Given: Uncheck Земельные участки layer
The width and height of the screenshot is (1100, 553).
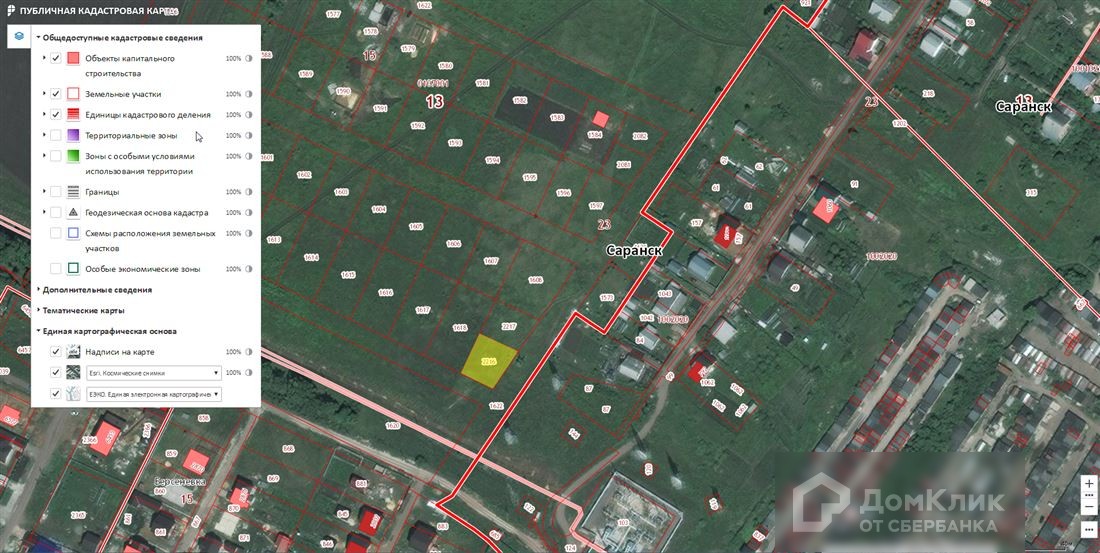Looking at the screenshot, I should 56,94.
